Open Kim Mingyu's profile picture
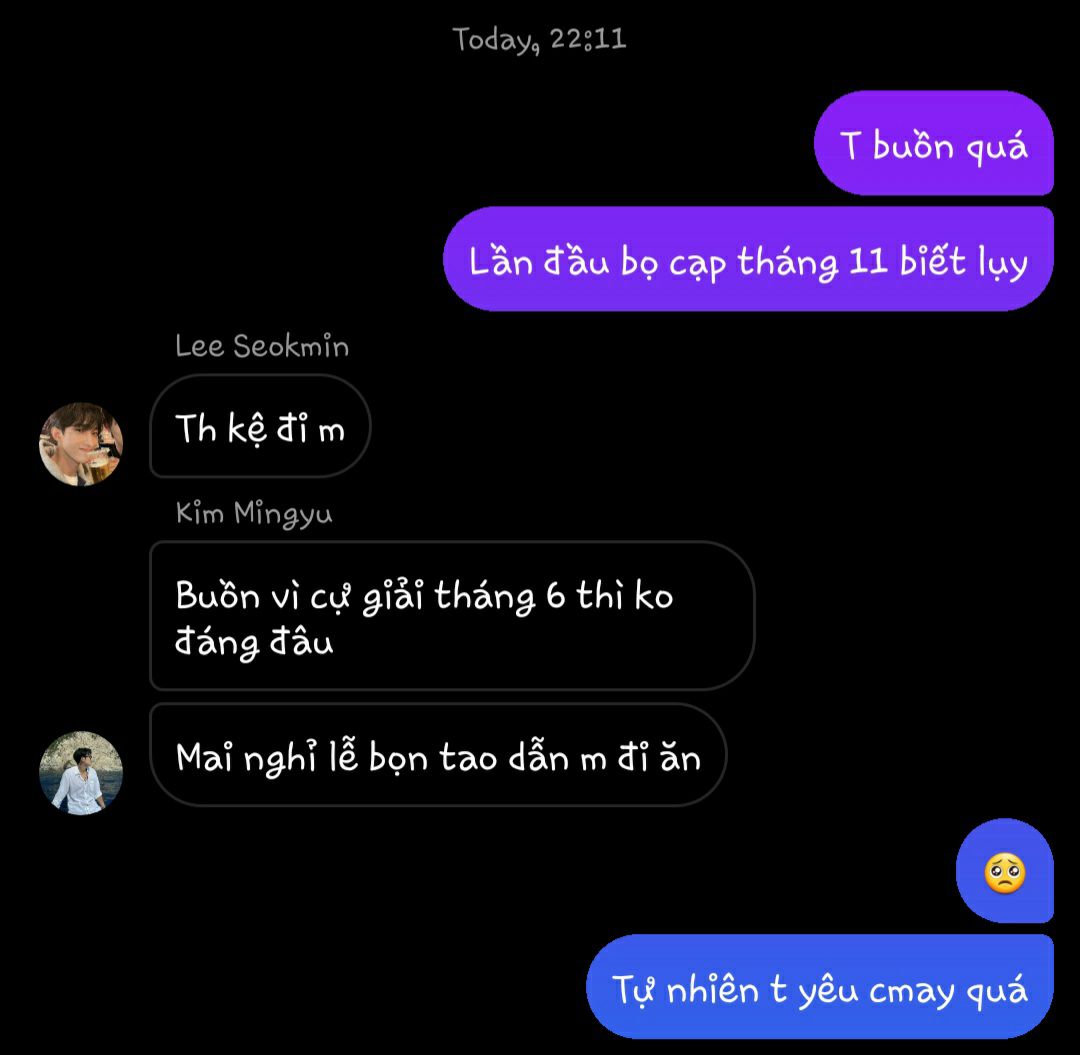Screen dimensions: 1080x1055 click(x=80, y=772)
